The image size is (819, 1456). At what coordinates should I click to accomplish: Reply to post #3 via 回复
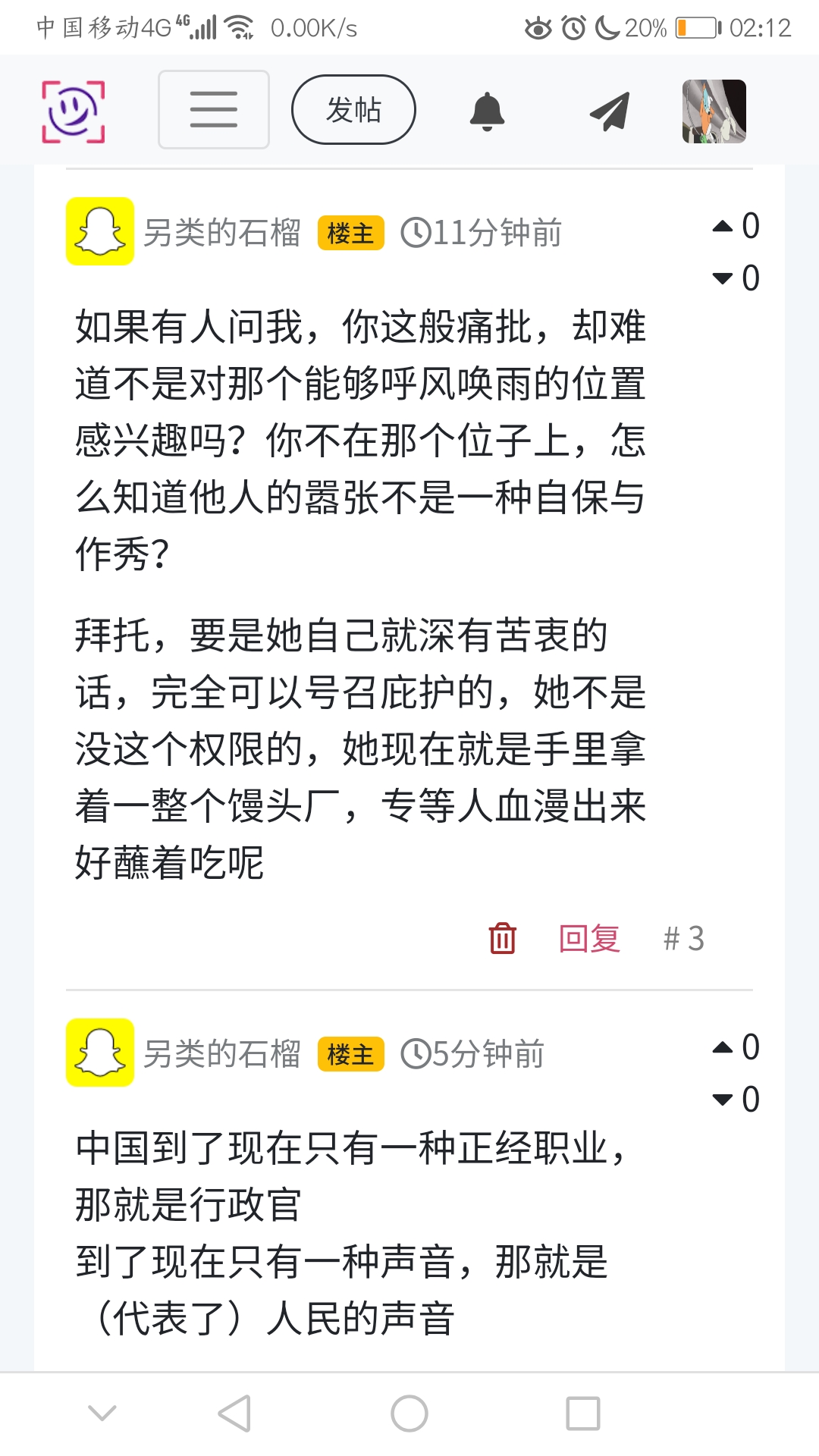tap(589, 938)
